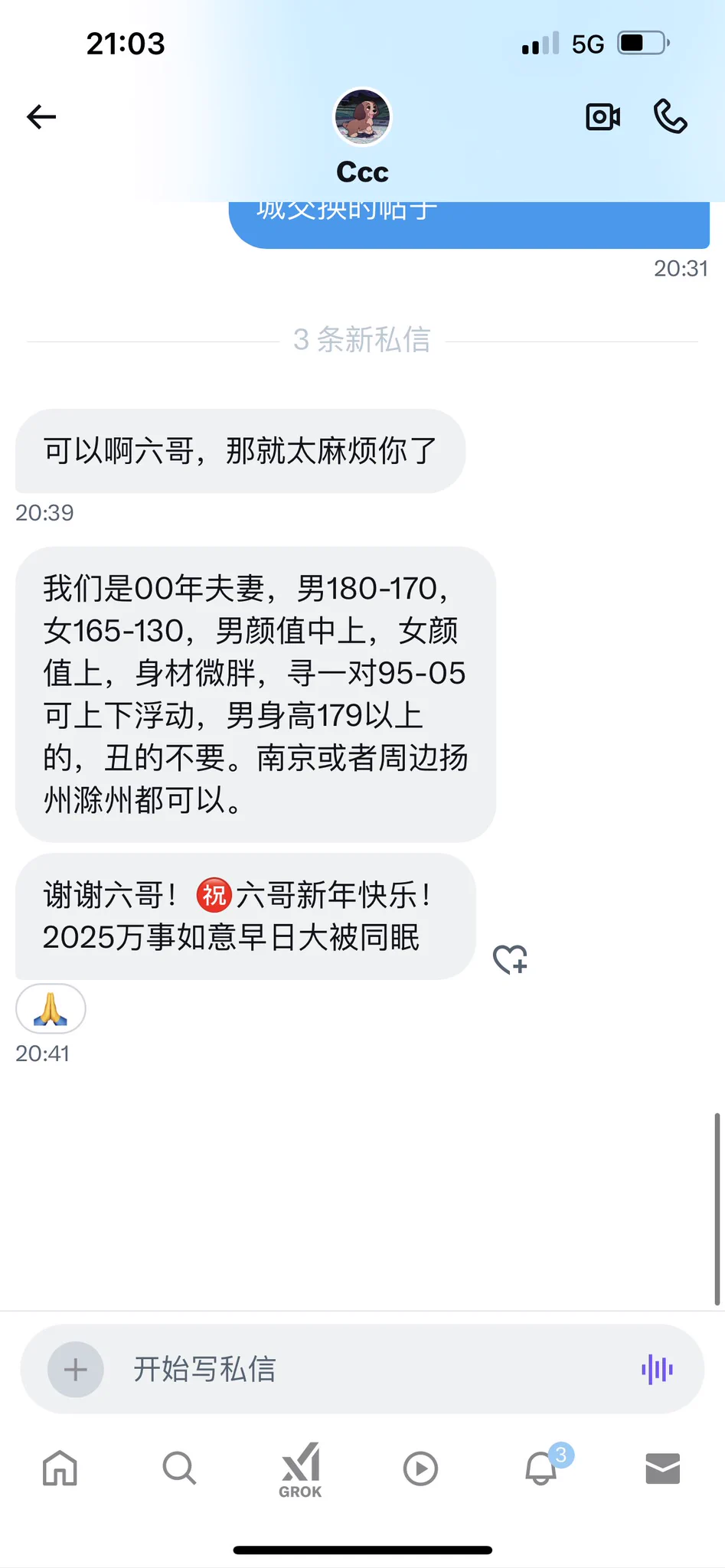Switch to the video tab
The height and width of the screenshot is (1568, 725).
click(420, 1468)
